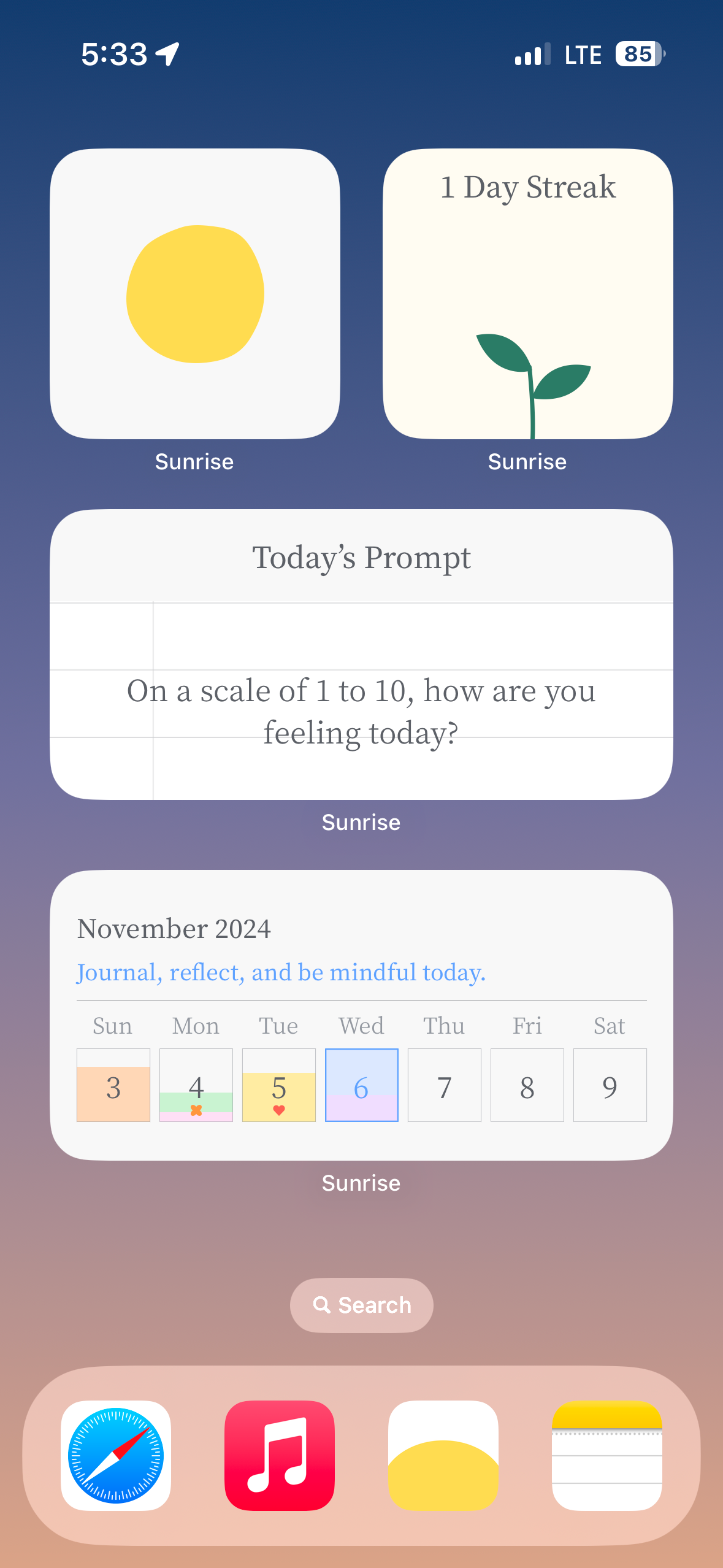723x1568 pixels.
Task: Open the Sunrise sun widget
Action: pos(195,293)
